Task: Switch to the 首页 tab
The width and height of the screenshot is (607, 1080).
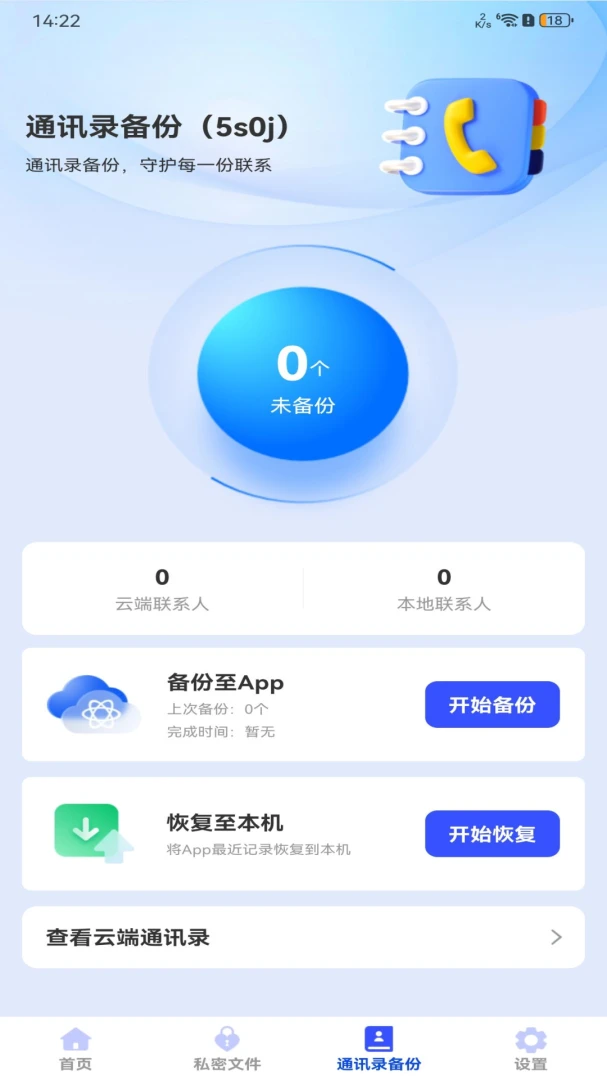Action: 76,1048
